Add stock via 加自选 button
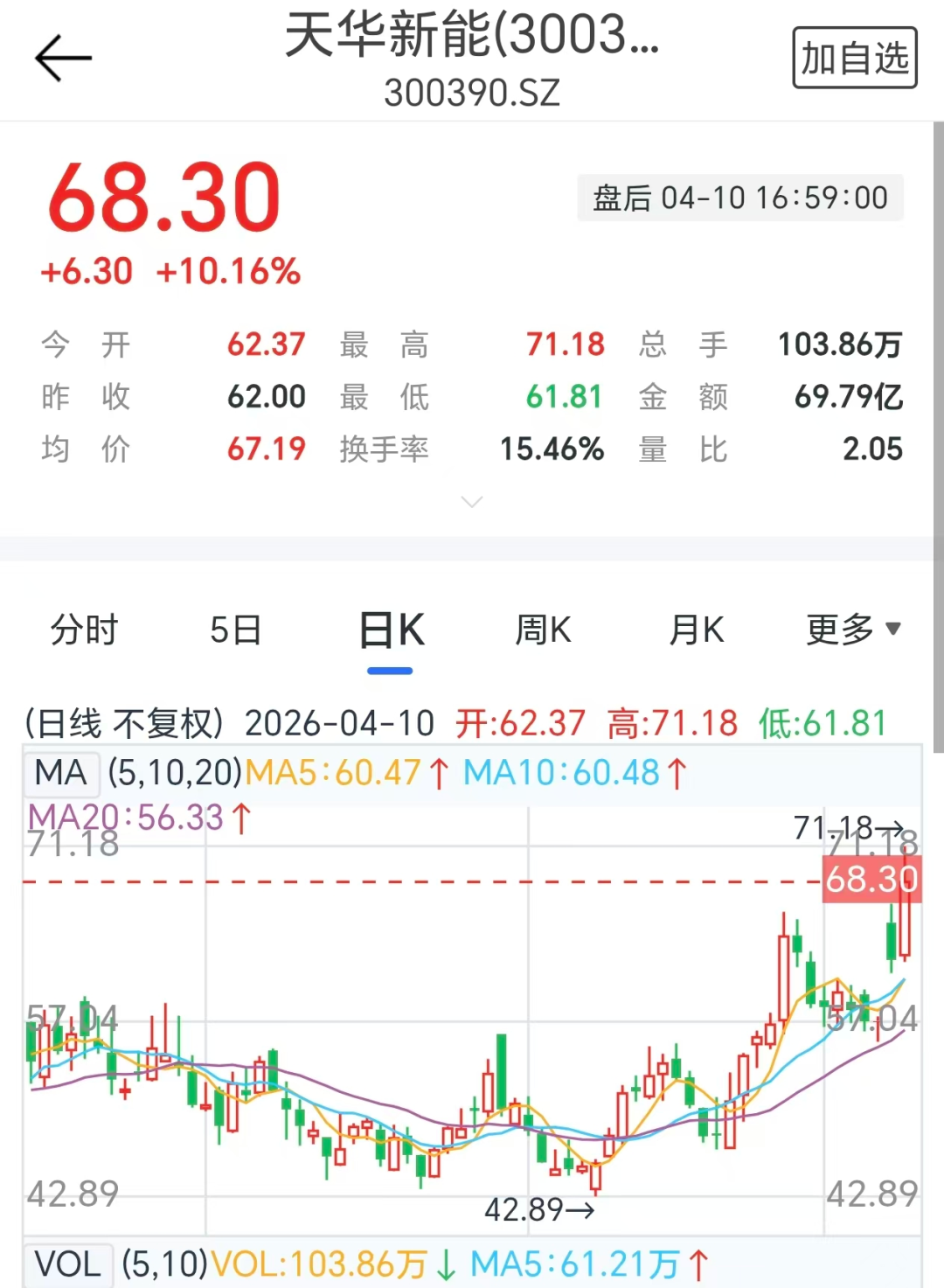944x1288 pixels. point(854,59)
